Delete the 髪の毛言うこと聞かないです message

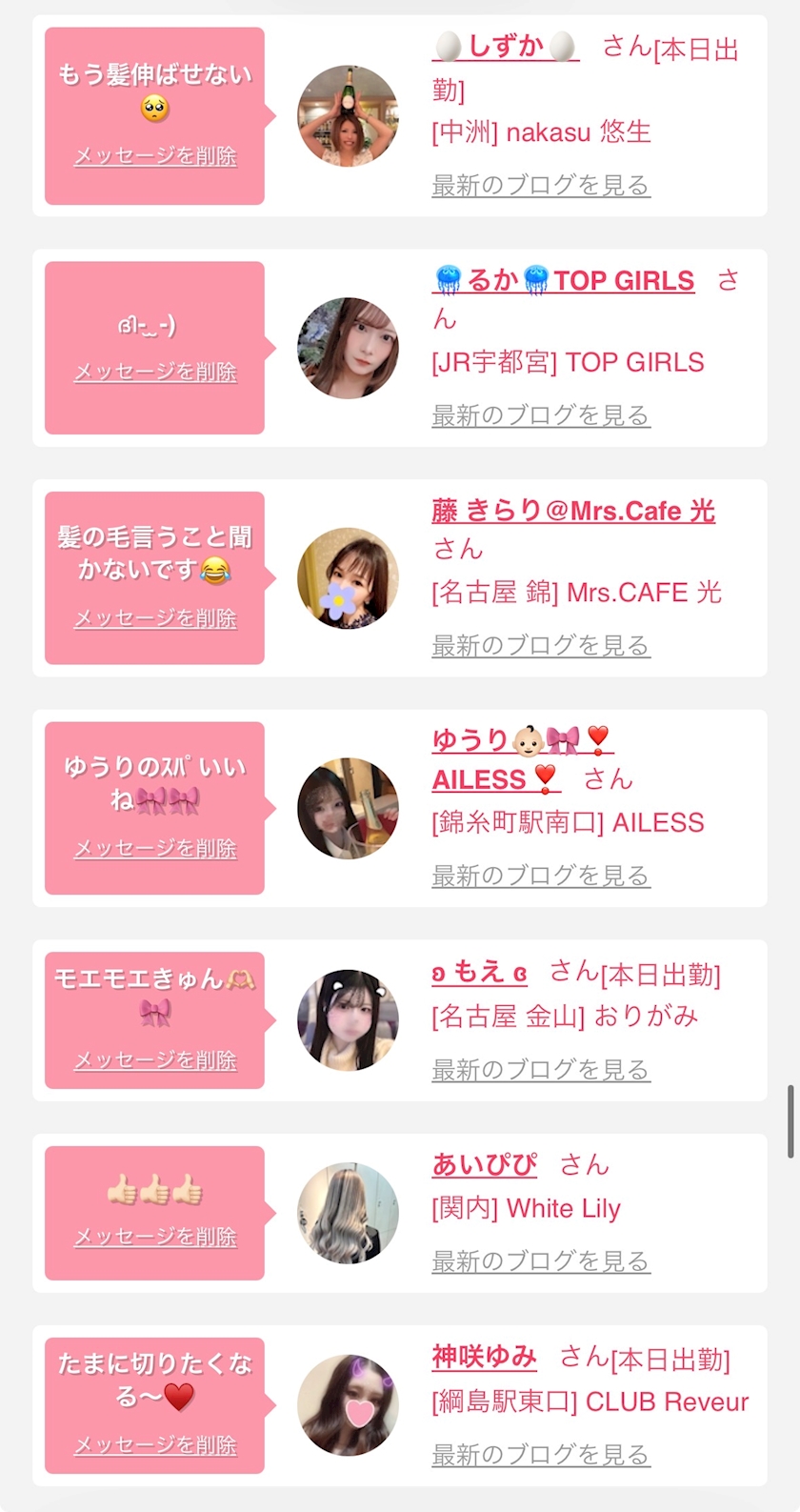155,619
